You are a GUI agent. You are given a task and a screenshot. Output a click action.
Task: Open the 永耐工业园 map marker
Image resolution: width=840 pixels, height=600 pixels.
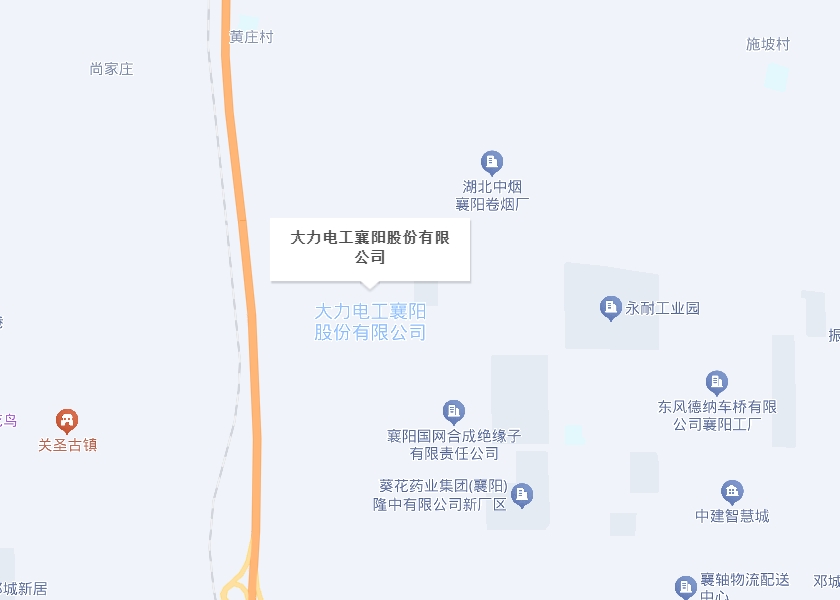(610, 308)
